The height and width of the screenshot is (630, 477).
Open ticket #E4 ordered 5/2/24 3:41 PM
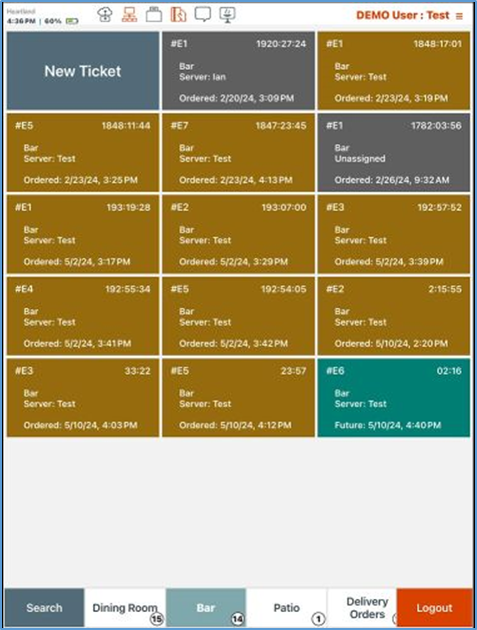pyautogui.click(x=83, y=316)
